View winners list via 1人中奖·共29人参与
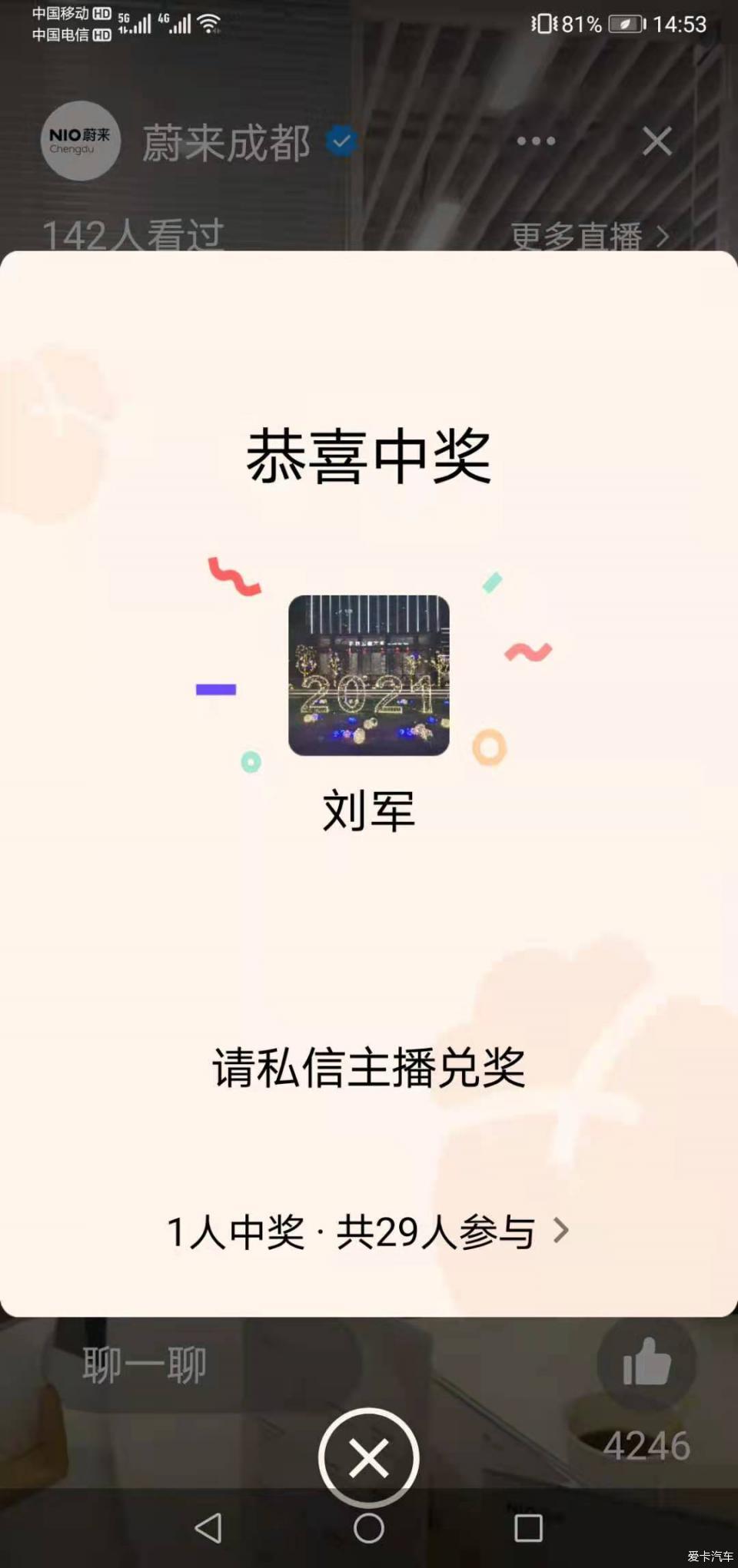 coord(367,1232)
